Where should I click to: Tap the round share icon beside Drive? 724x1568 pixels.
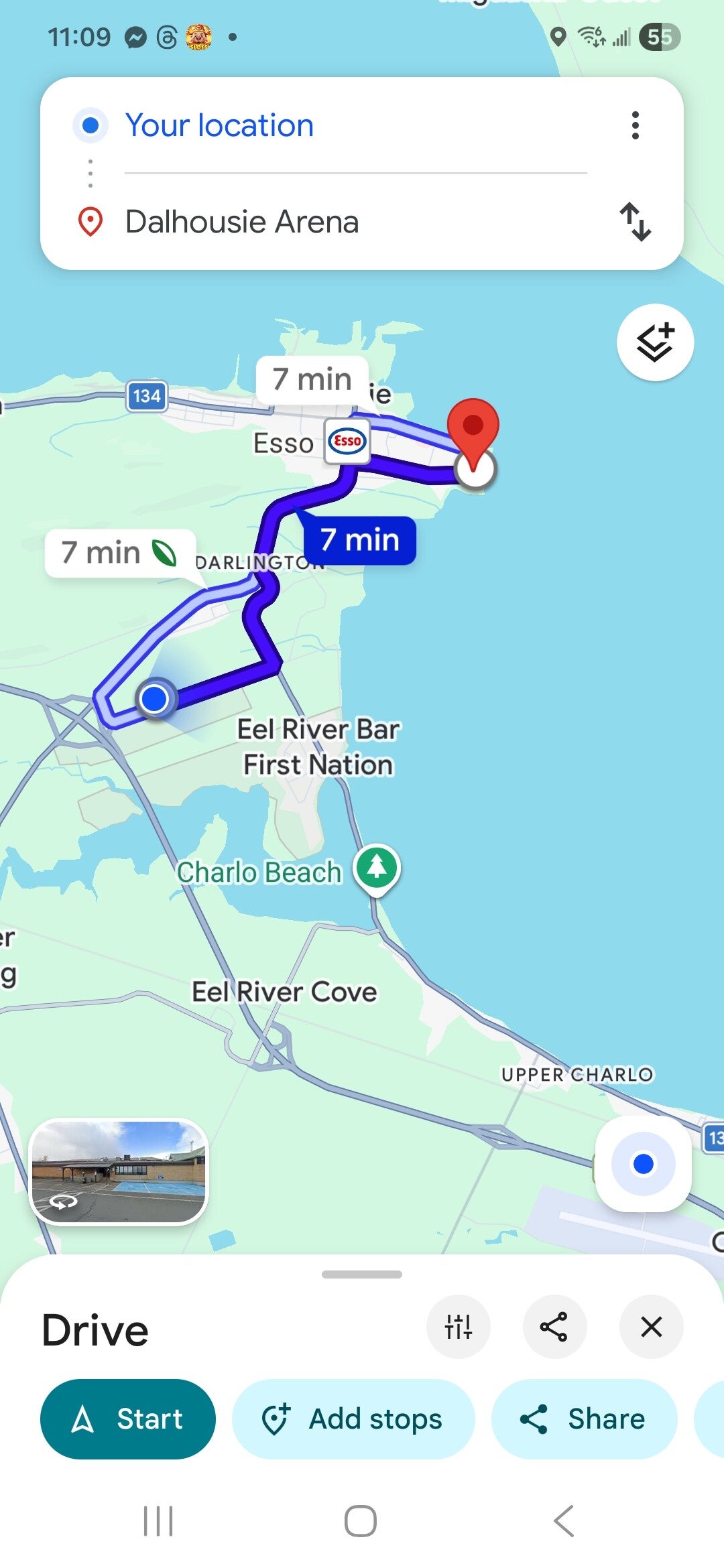tap(554, 1327)
